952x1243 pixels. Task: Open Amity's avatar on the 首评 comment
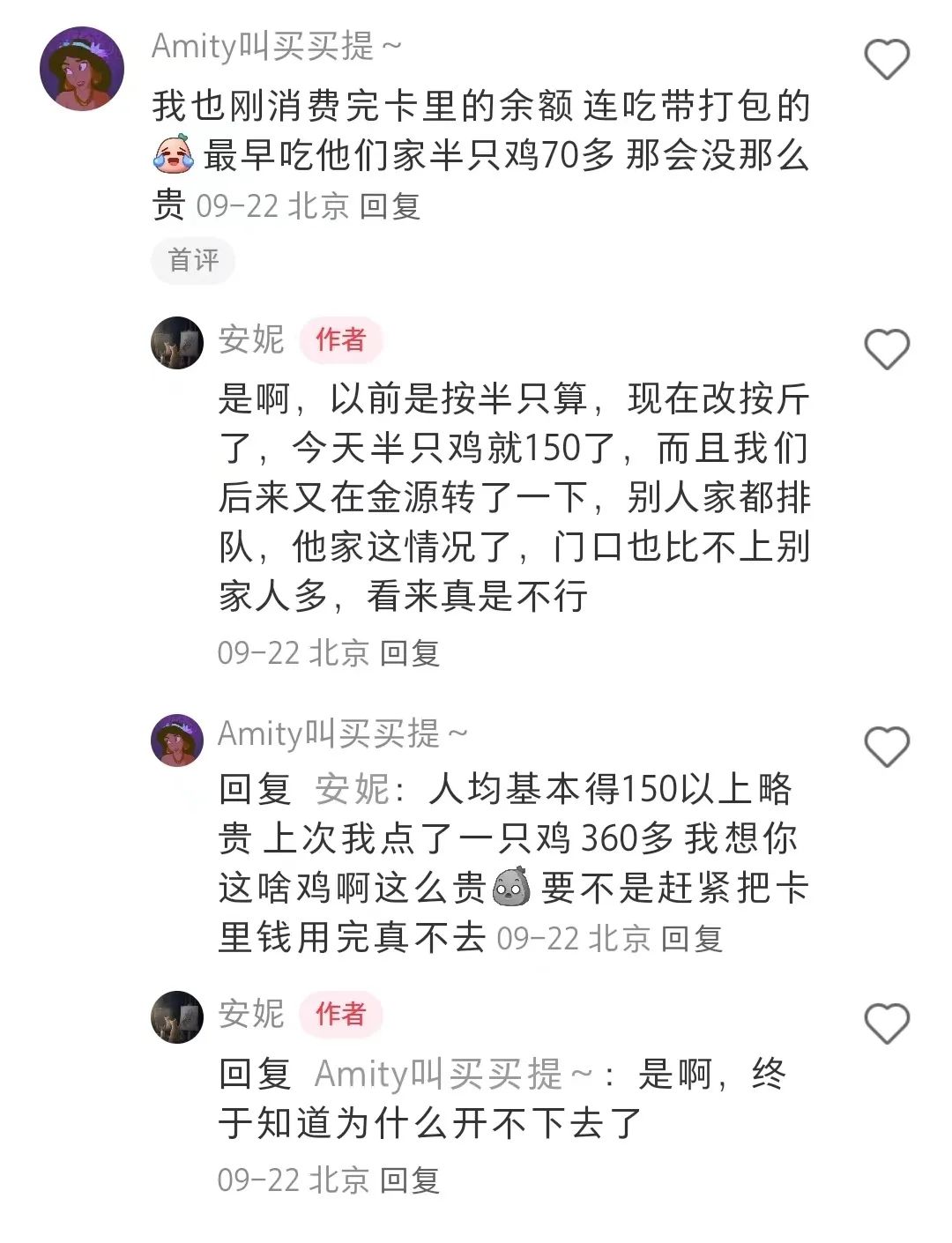click(x=82, y=69)
